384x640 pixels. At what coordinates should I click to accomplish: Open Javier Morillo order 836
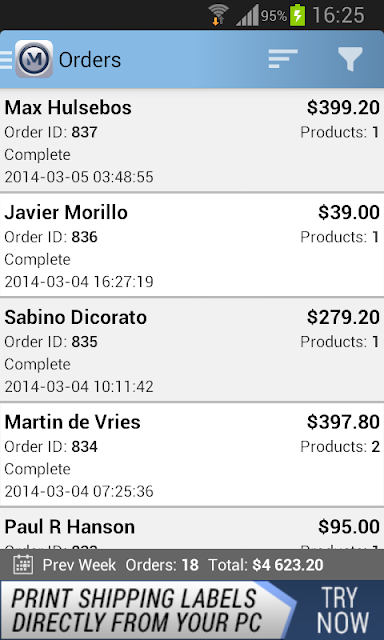coord(192,245)
